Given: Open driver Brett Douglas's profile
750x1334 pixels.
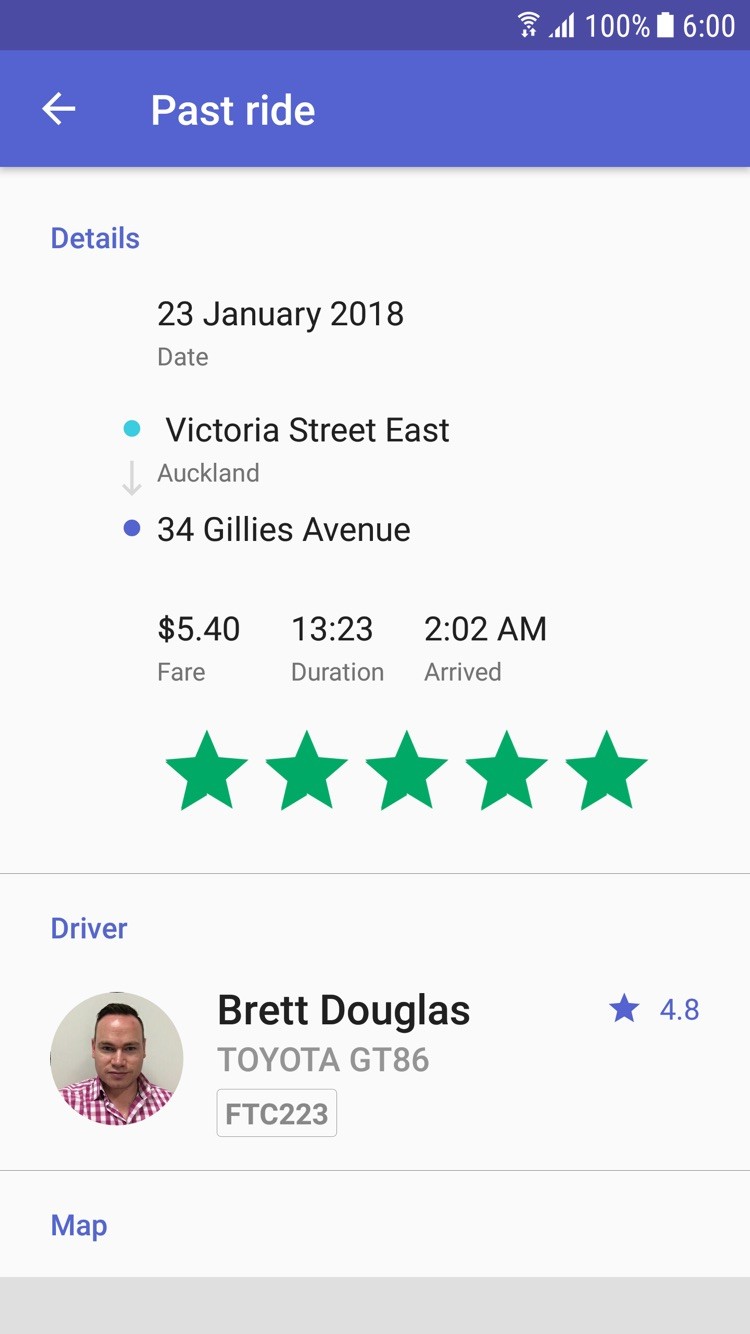Looking at the screenshot, I should pos(117,1058).
